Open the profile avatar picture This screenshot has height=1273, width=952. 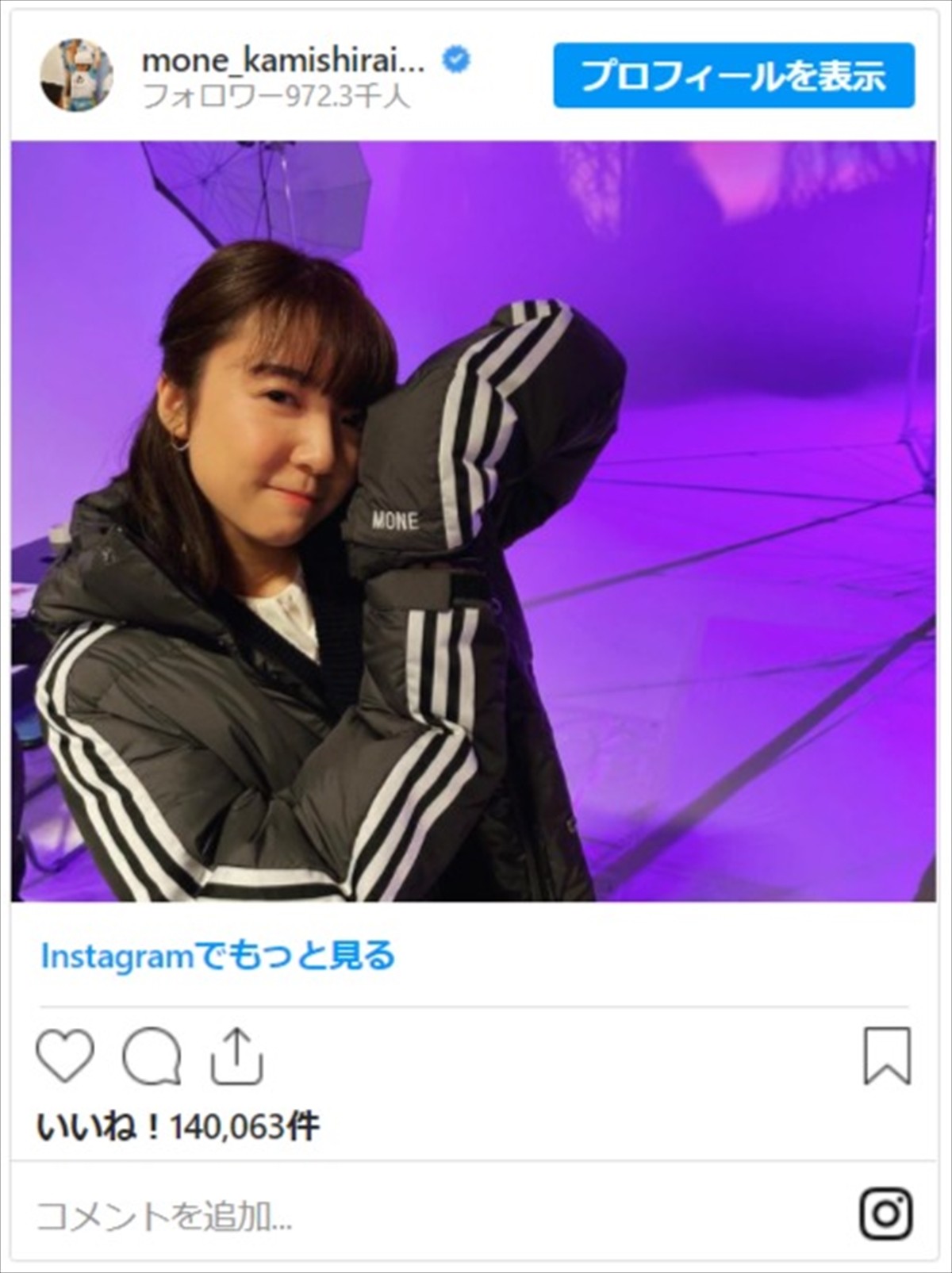(77, 75)
